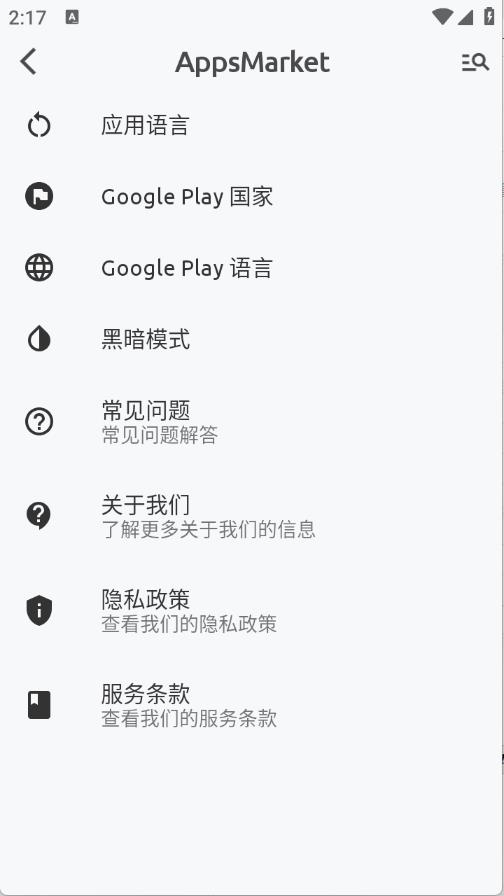504x896 pixels.
Task: Select the Google Play 国家 row
Action: [252, 197]
